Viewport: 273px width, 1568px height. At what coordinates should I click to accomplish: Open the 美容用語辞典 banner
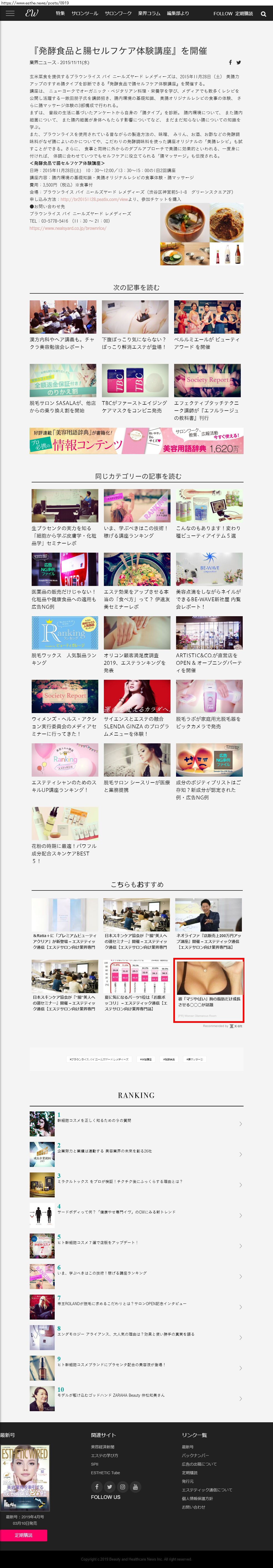point(137,441)
